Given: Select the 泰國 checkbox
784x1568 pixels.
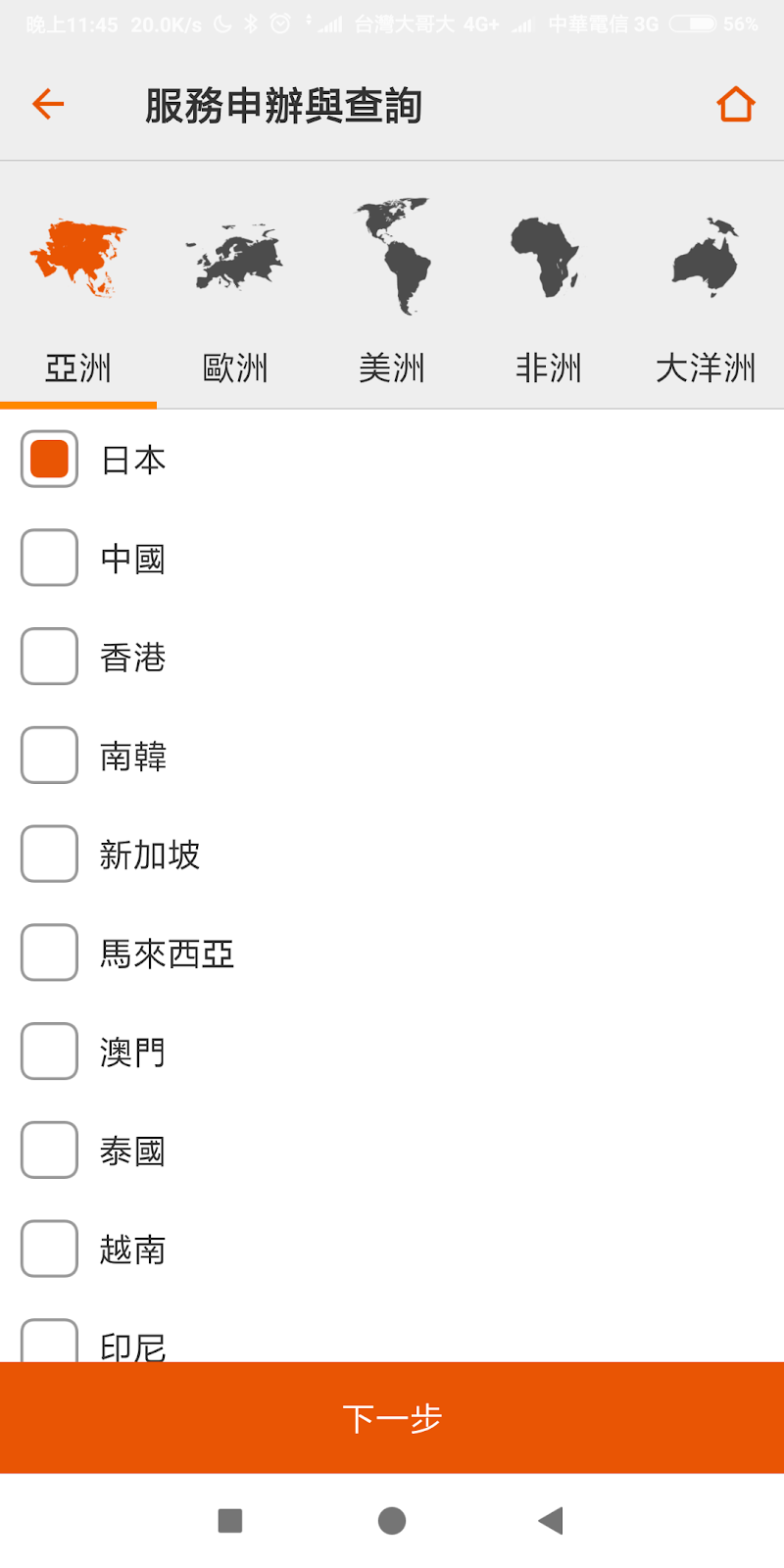Looking at the screenshot, I should (x=49, y=1150).
